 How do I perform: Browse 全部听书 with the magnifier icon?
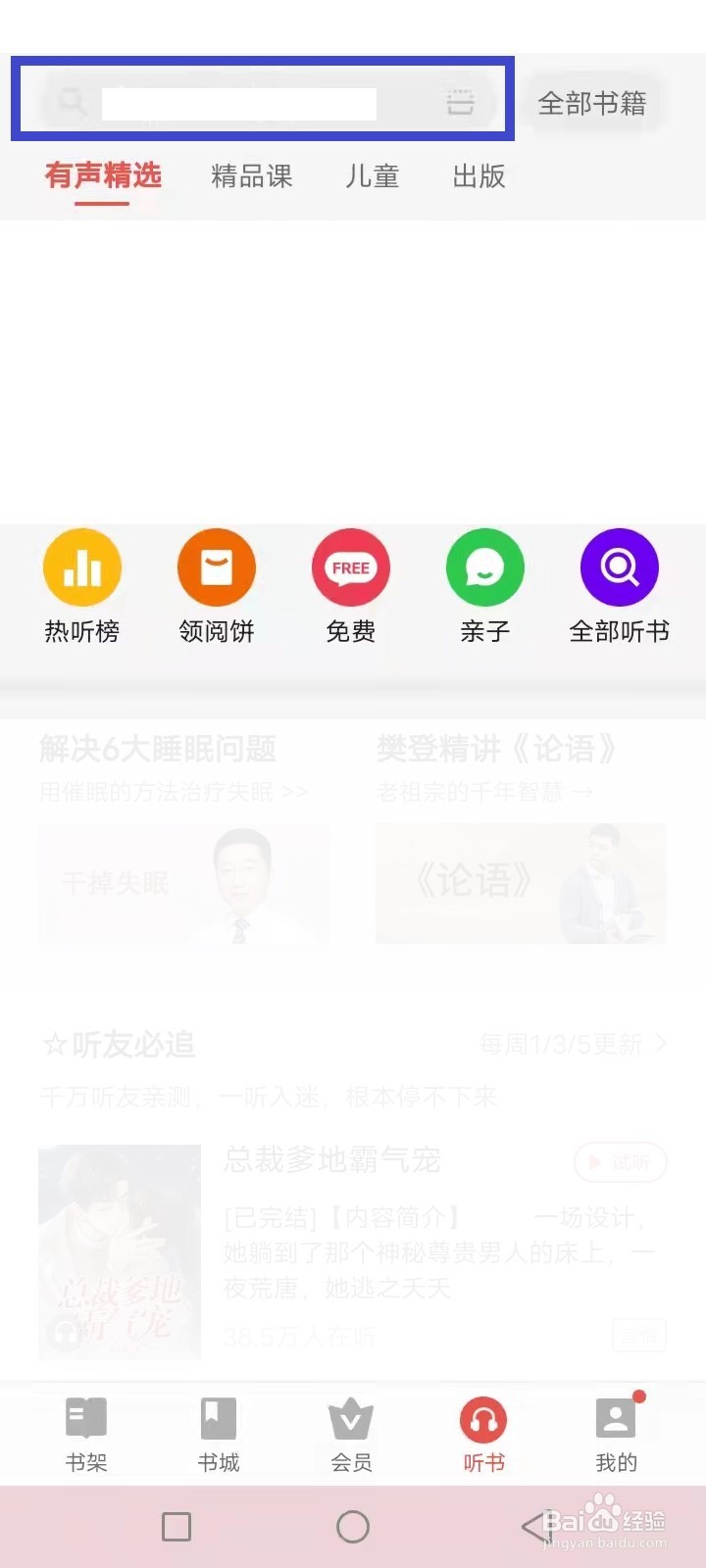(618, 586)
